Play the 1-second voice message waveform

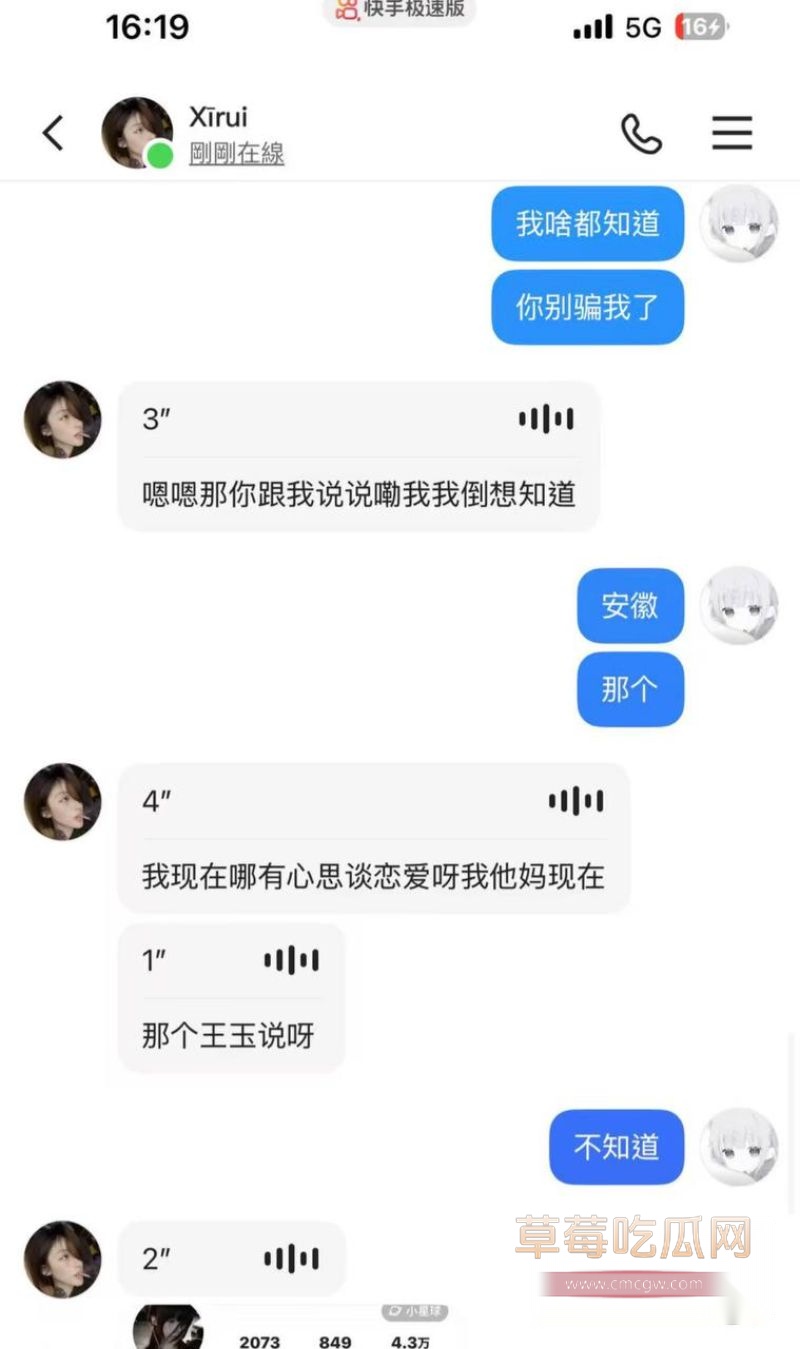(289, 959)
